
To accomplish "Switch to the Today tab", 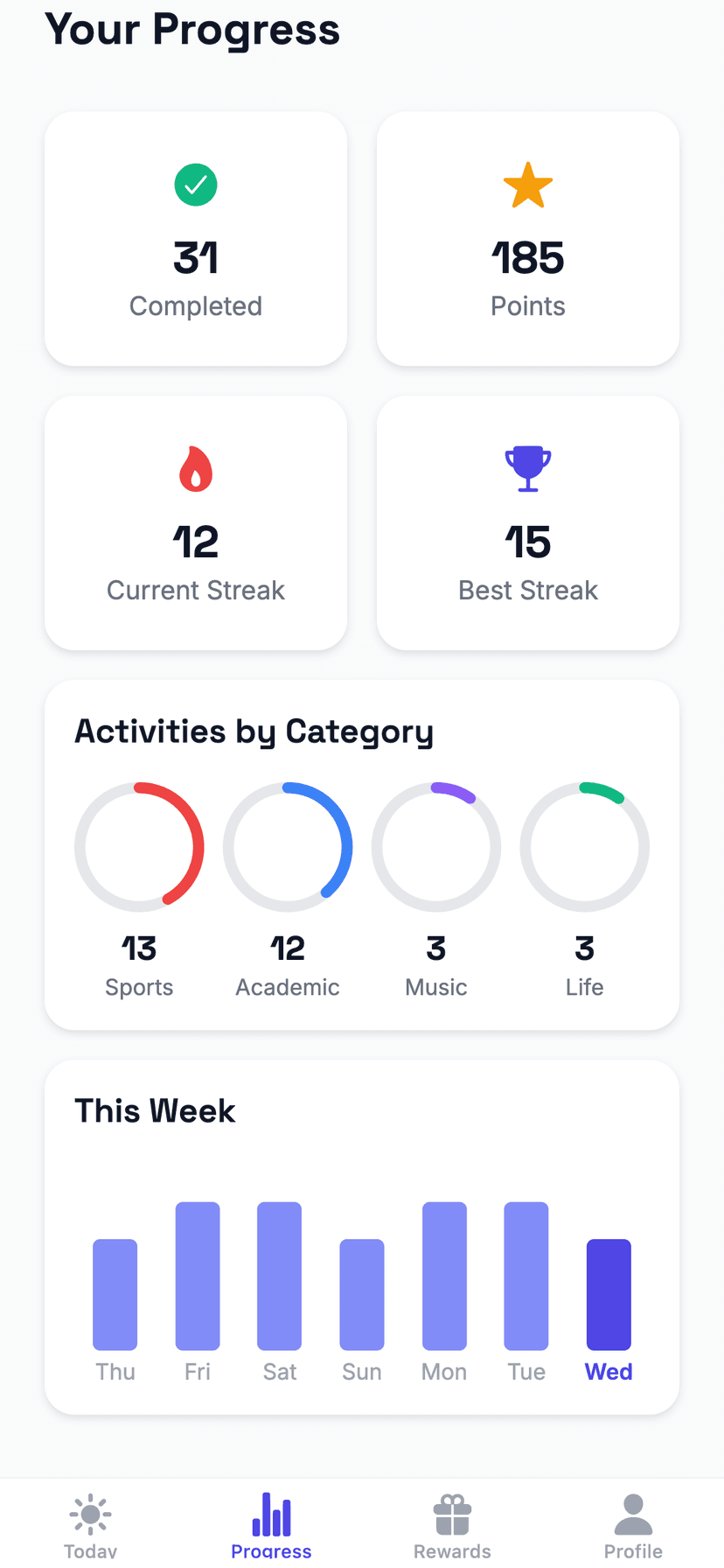I will pyautogui.click(x=91, y=1525).
